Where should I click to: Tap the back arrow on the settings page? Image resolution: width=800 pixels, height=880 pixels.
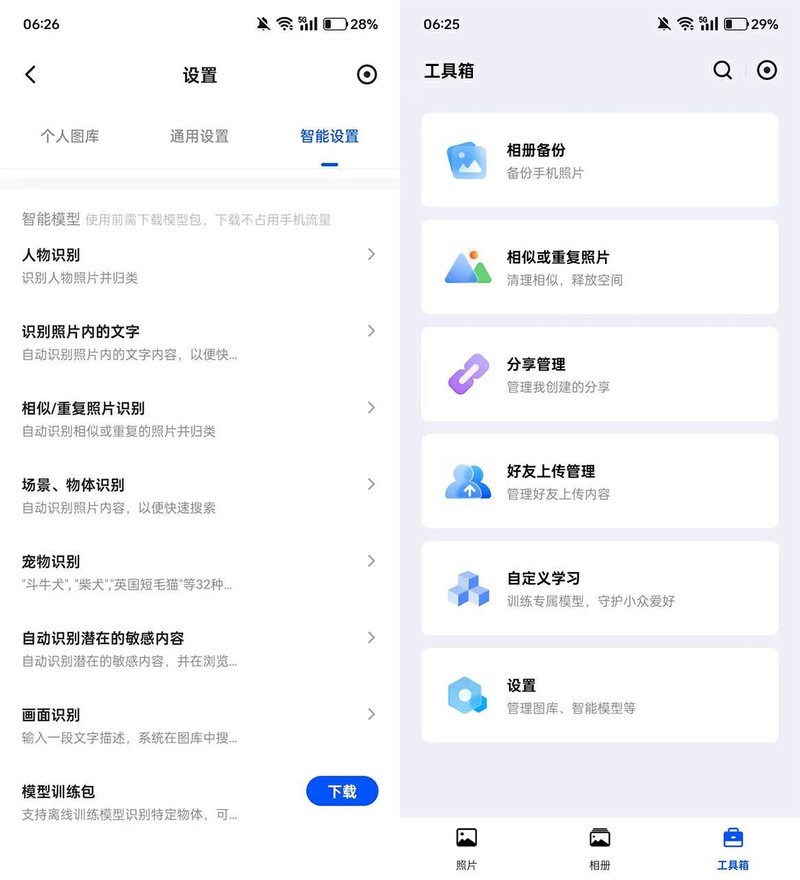tap(30, 74)
